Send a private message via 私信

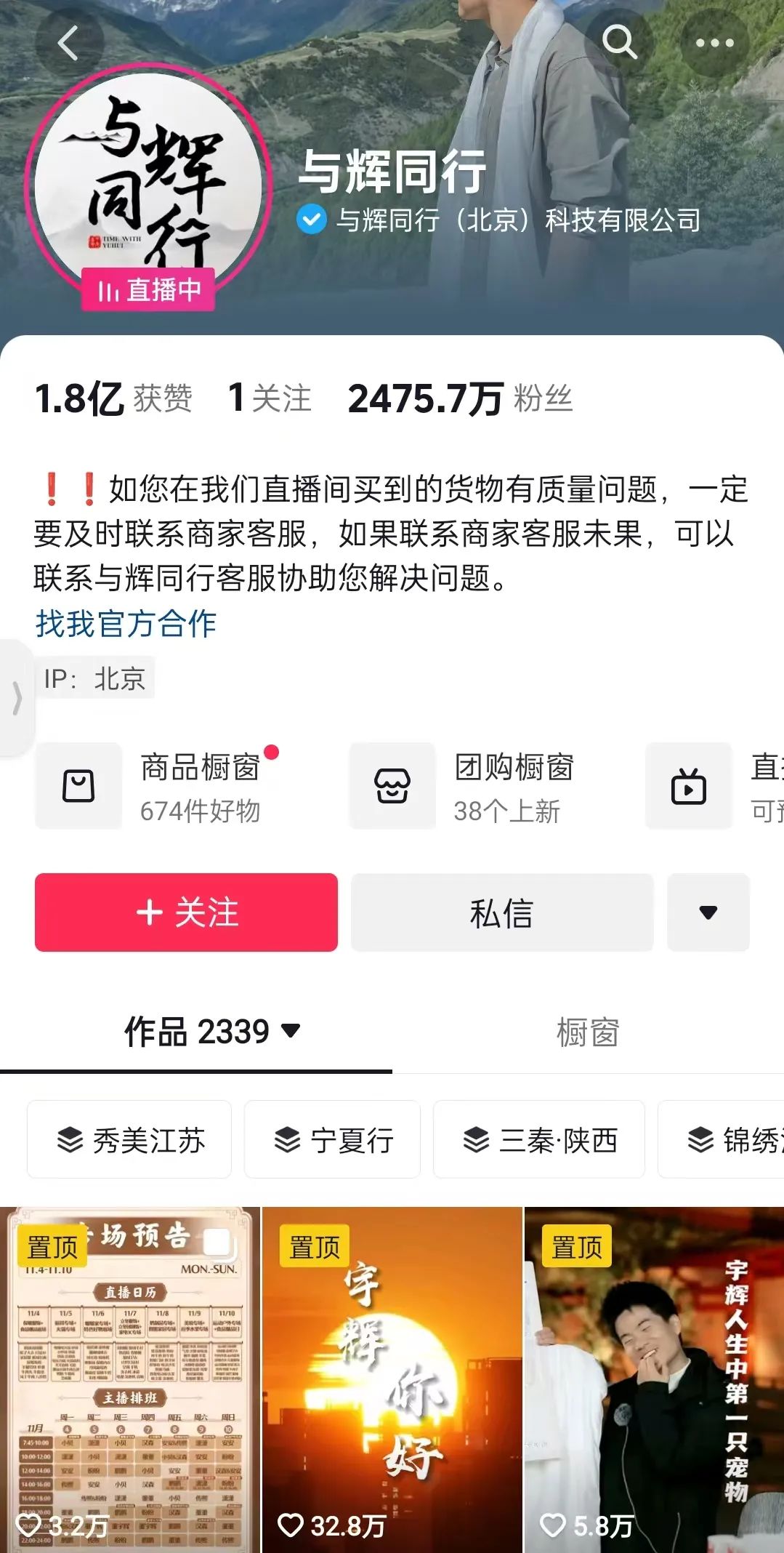point(501,912)
